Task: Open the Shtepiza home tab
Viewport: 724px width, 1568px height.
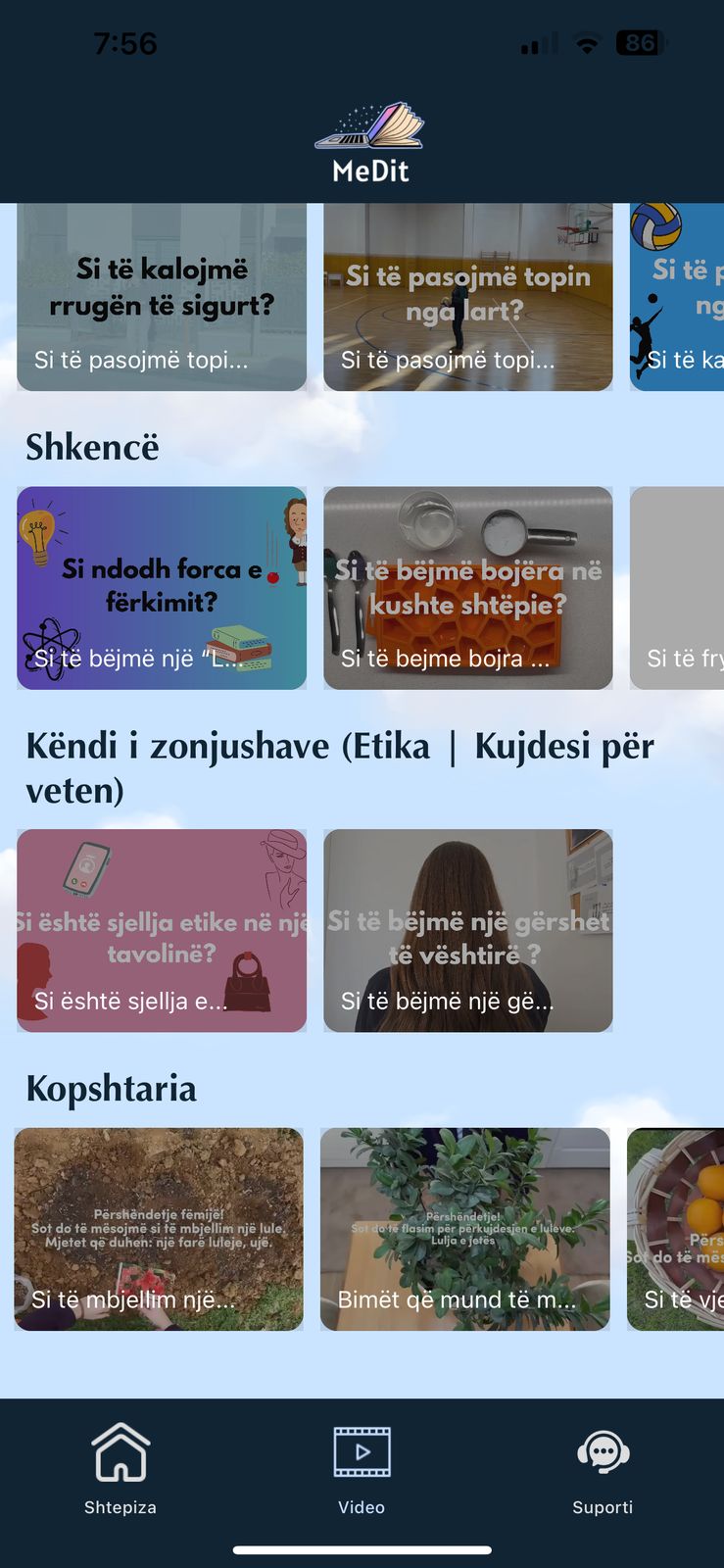Action: (x=120, y=1467)
